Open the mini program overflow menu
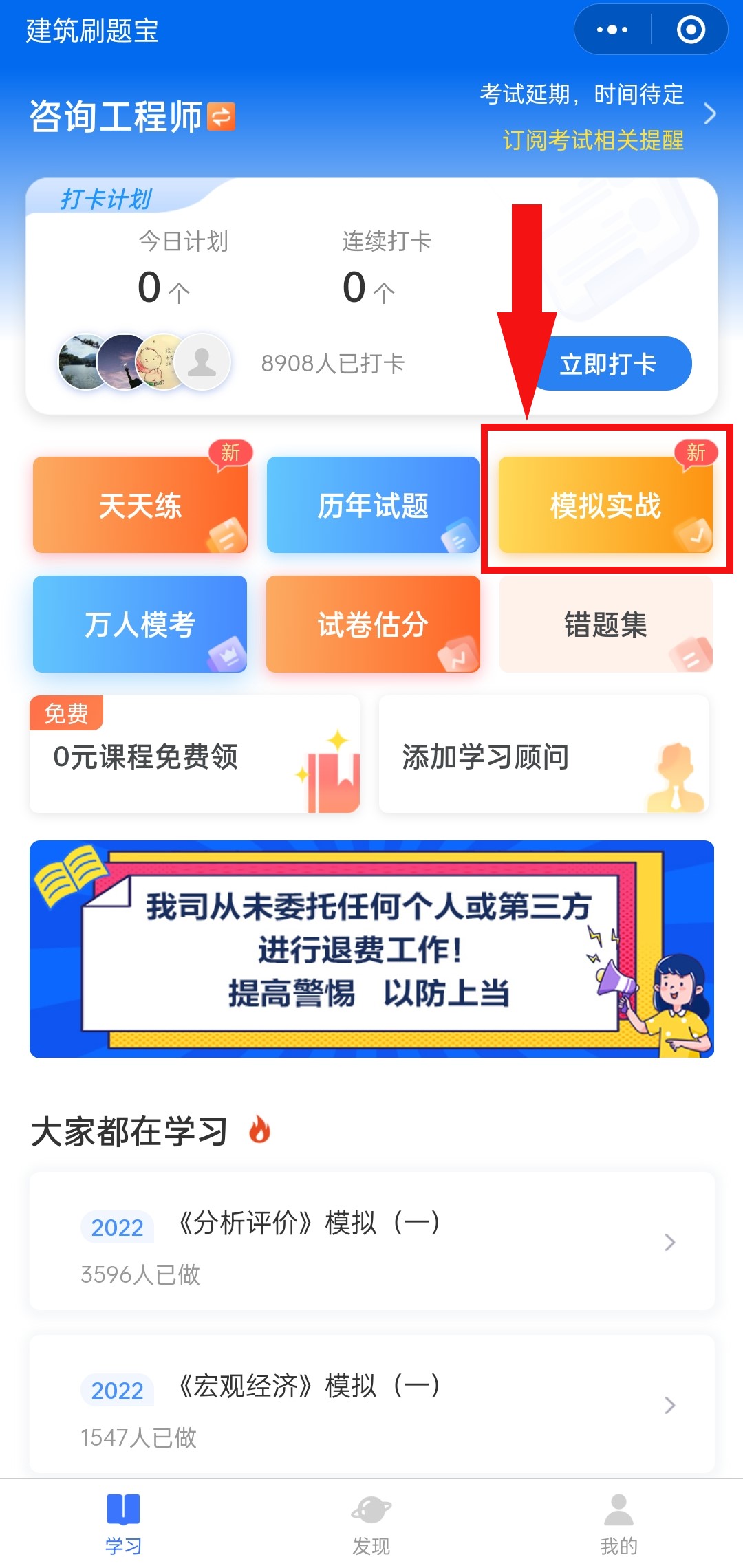The width and height of the screenshot is (743, 1568). [x=612, y=30]
